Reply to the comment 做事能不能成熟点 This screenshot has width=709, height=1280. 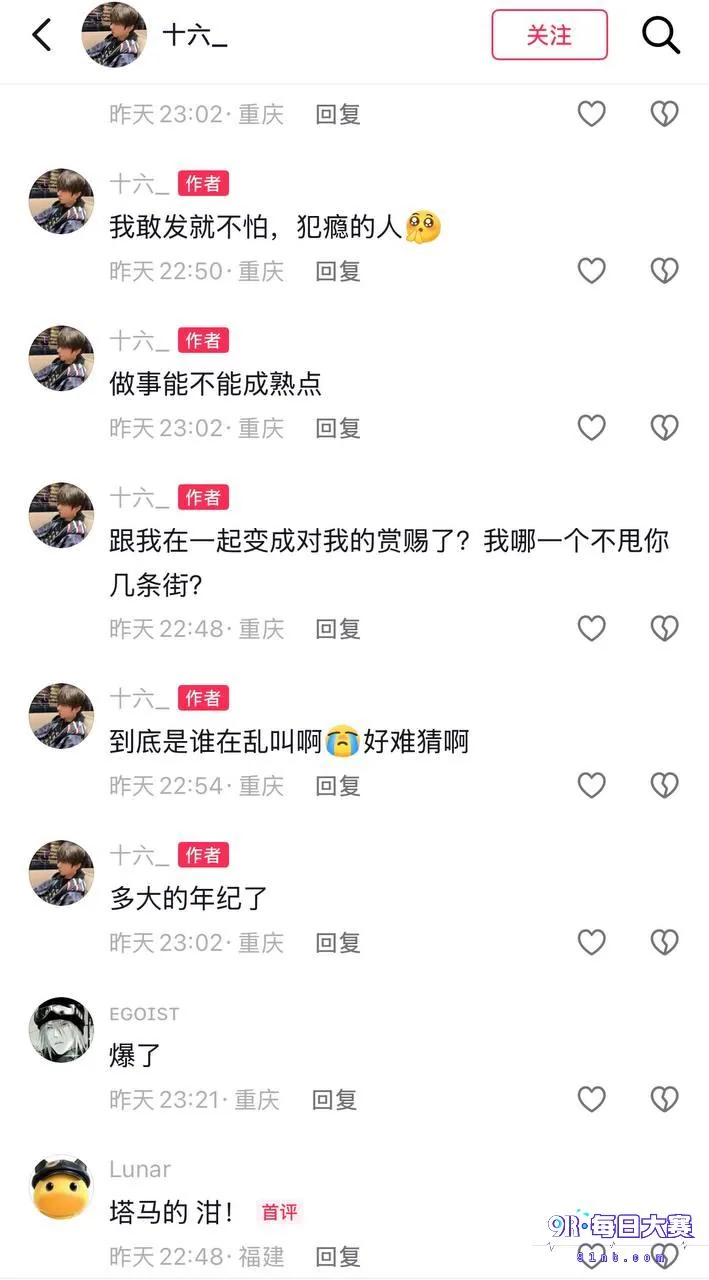click(x=338, y=428)
